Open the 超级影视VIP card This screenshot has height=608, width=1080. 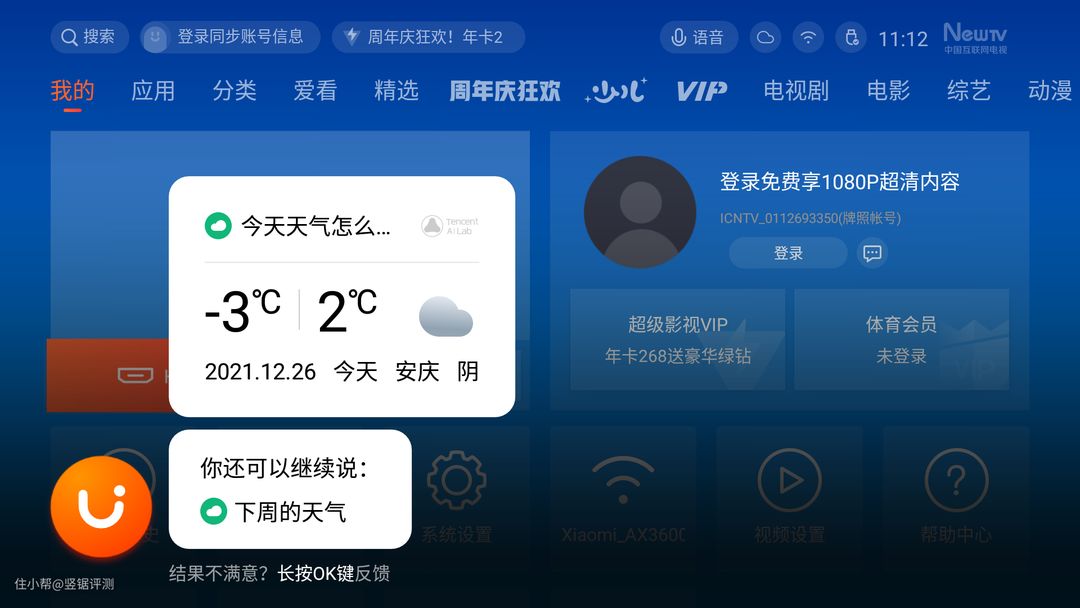(677, 340)
